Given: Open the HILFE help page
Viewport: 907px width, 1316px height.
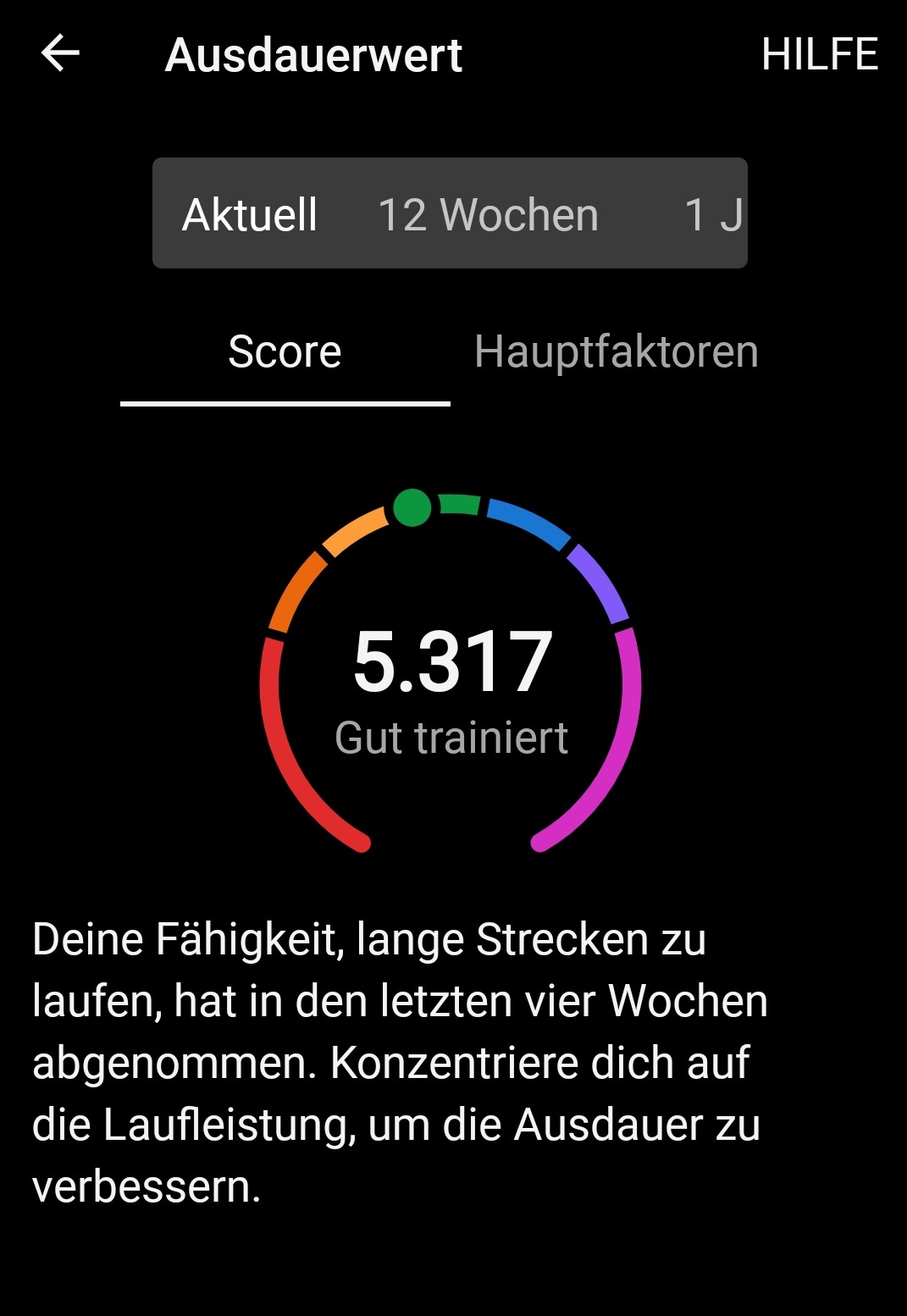Looking at the screenshot, I should point(819,55).
